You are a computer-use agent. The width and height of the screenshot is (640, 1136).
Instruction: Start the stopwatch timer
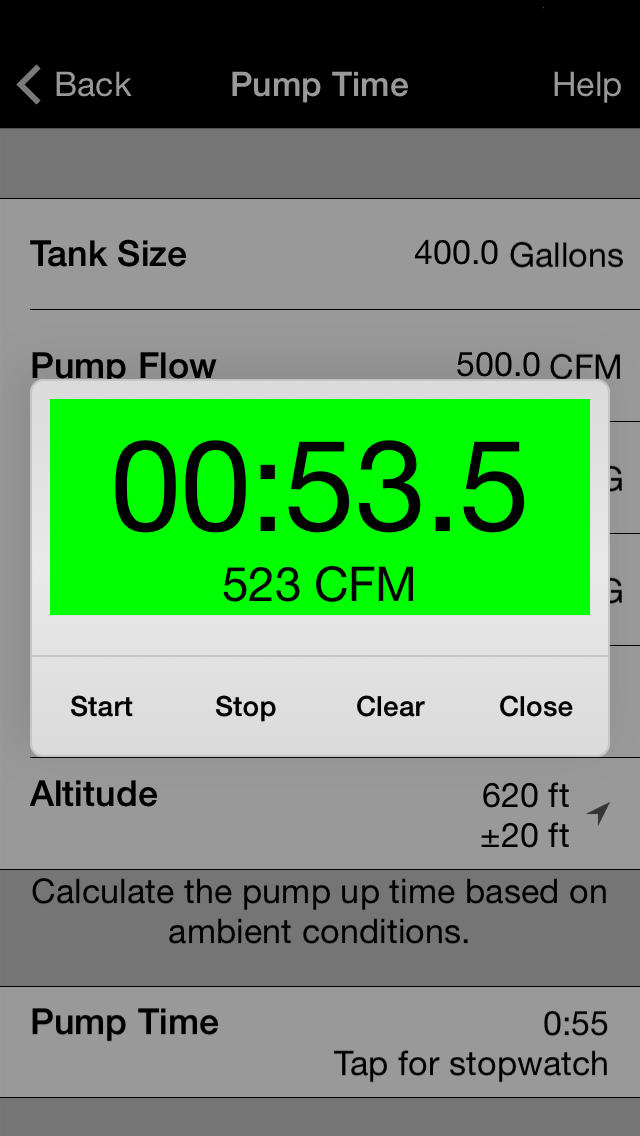(x=101, y=707)
